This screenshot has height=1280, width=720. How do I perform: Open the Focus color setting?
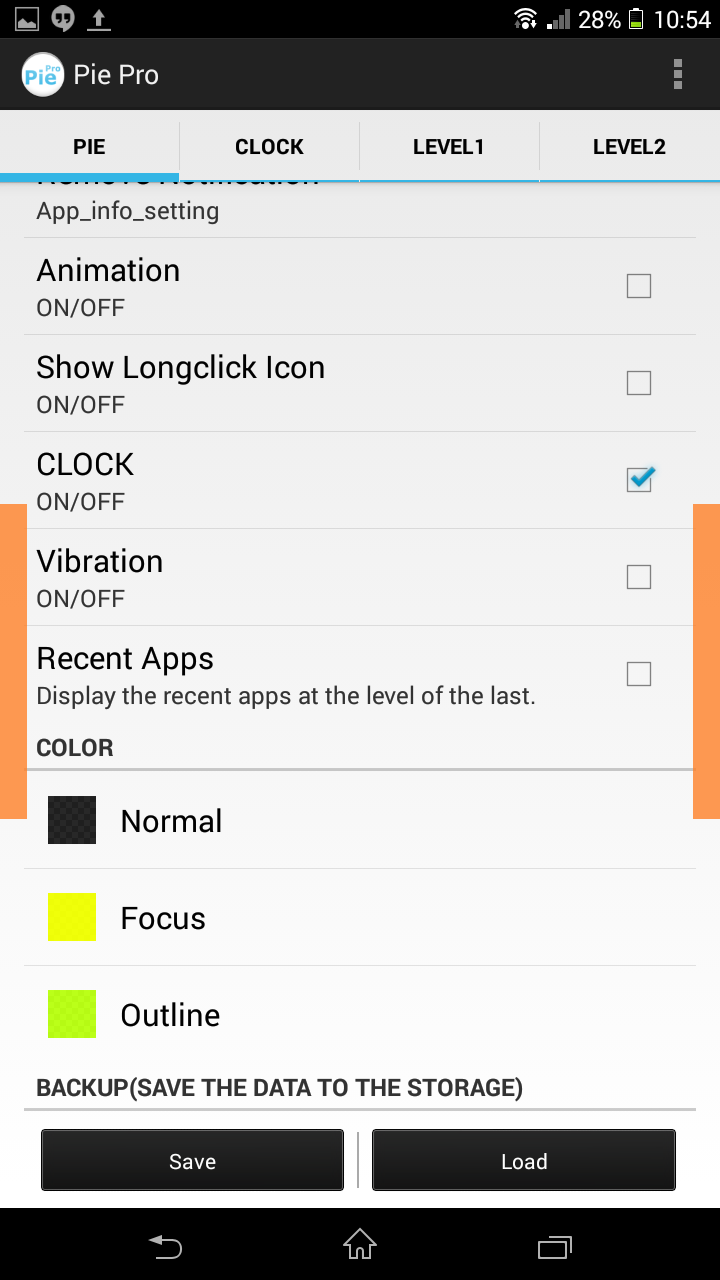point(360,917)
